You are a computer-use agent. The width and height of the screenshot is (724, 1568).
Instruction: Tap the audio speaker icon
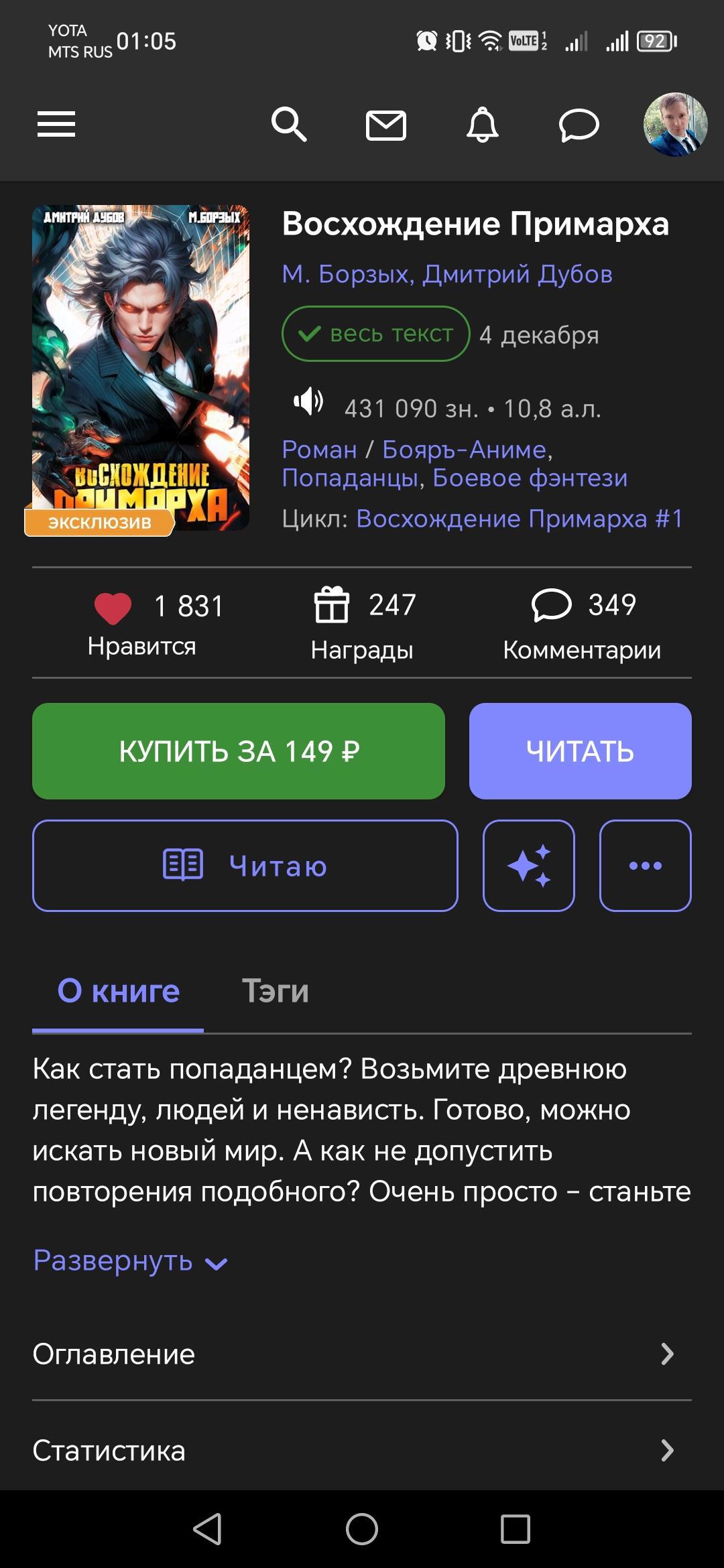[308, 402]
